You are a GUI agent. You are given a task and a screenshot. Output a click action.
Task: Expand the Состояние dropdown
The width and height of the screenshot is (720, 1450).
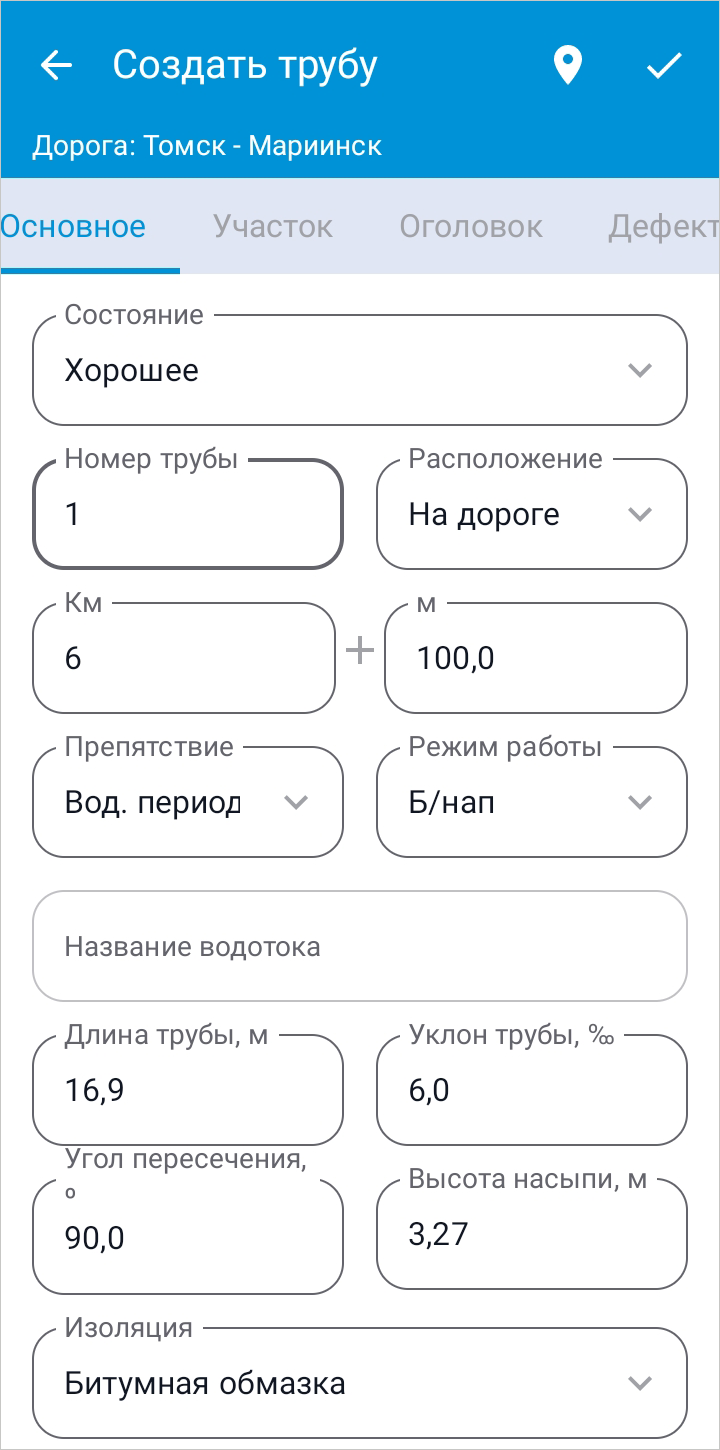tap(360, 371)
